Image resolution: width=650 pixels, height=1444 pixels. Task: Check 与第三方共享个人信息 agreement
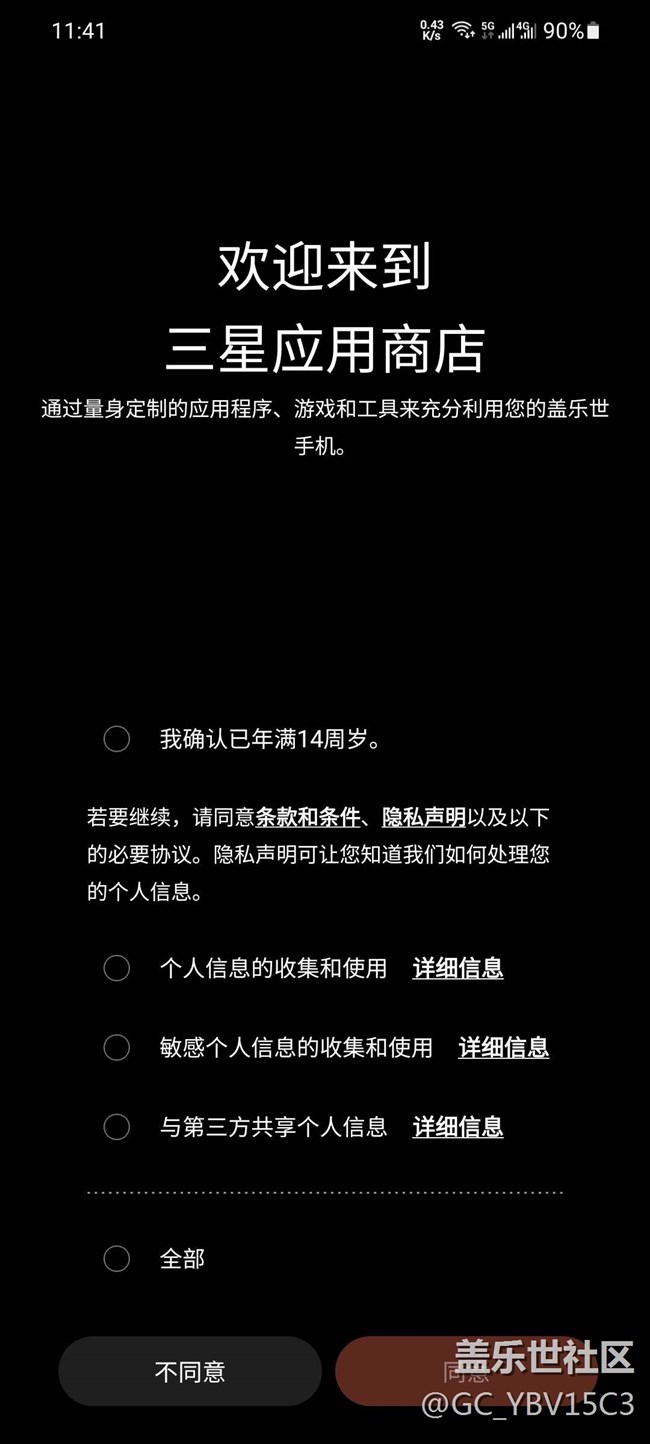pos(117,1127)
